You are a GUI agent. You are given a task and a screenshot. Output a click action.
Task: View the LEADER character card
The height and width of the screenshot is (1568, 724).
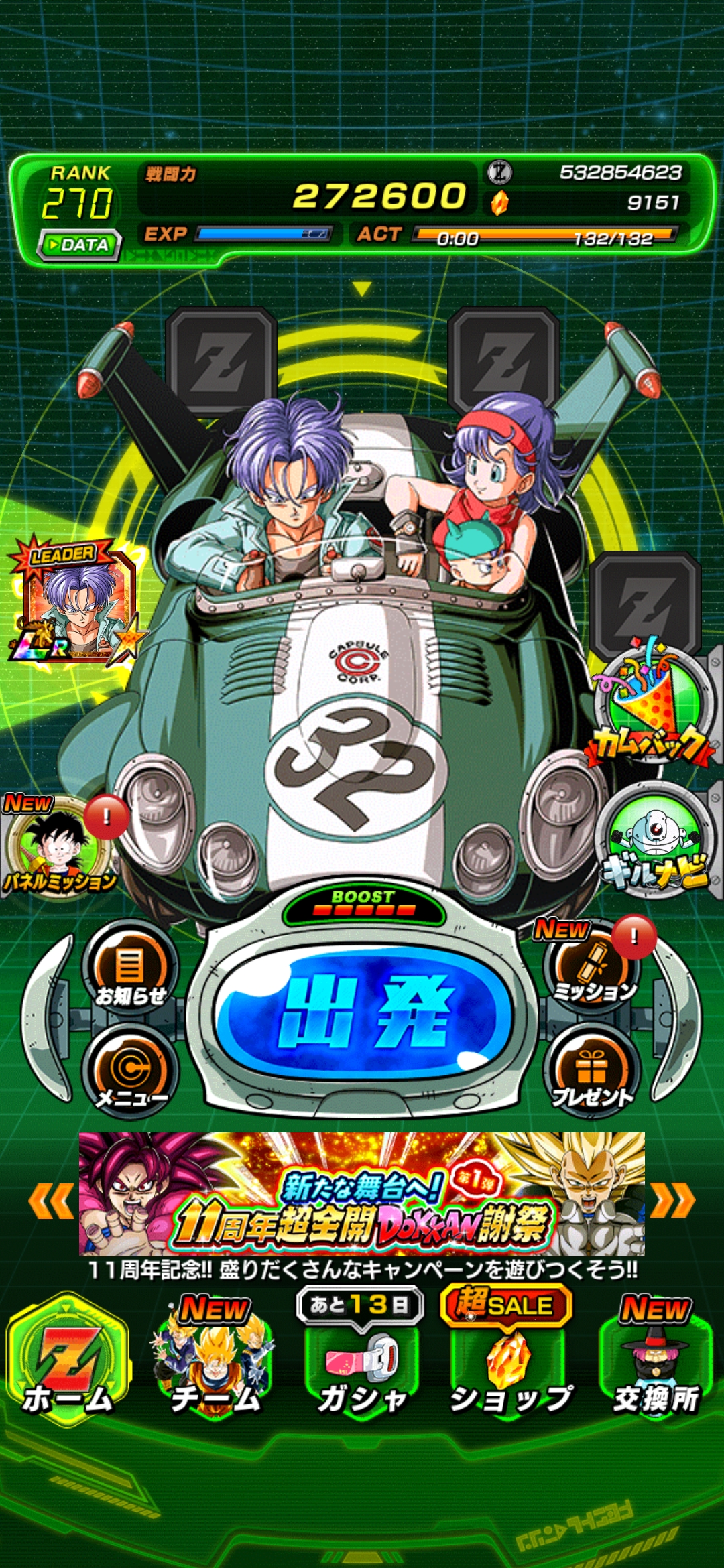pos(75,603)
